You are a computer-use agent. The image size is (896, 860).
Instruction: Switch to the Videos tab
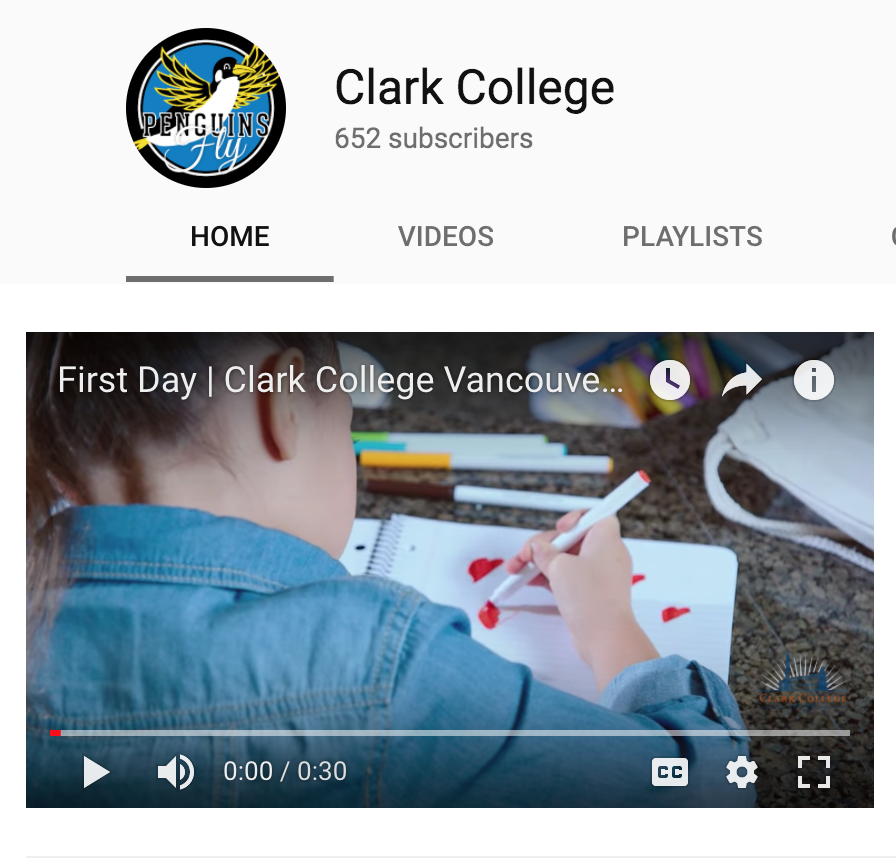[x=446, y=237]
